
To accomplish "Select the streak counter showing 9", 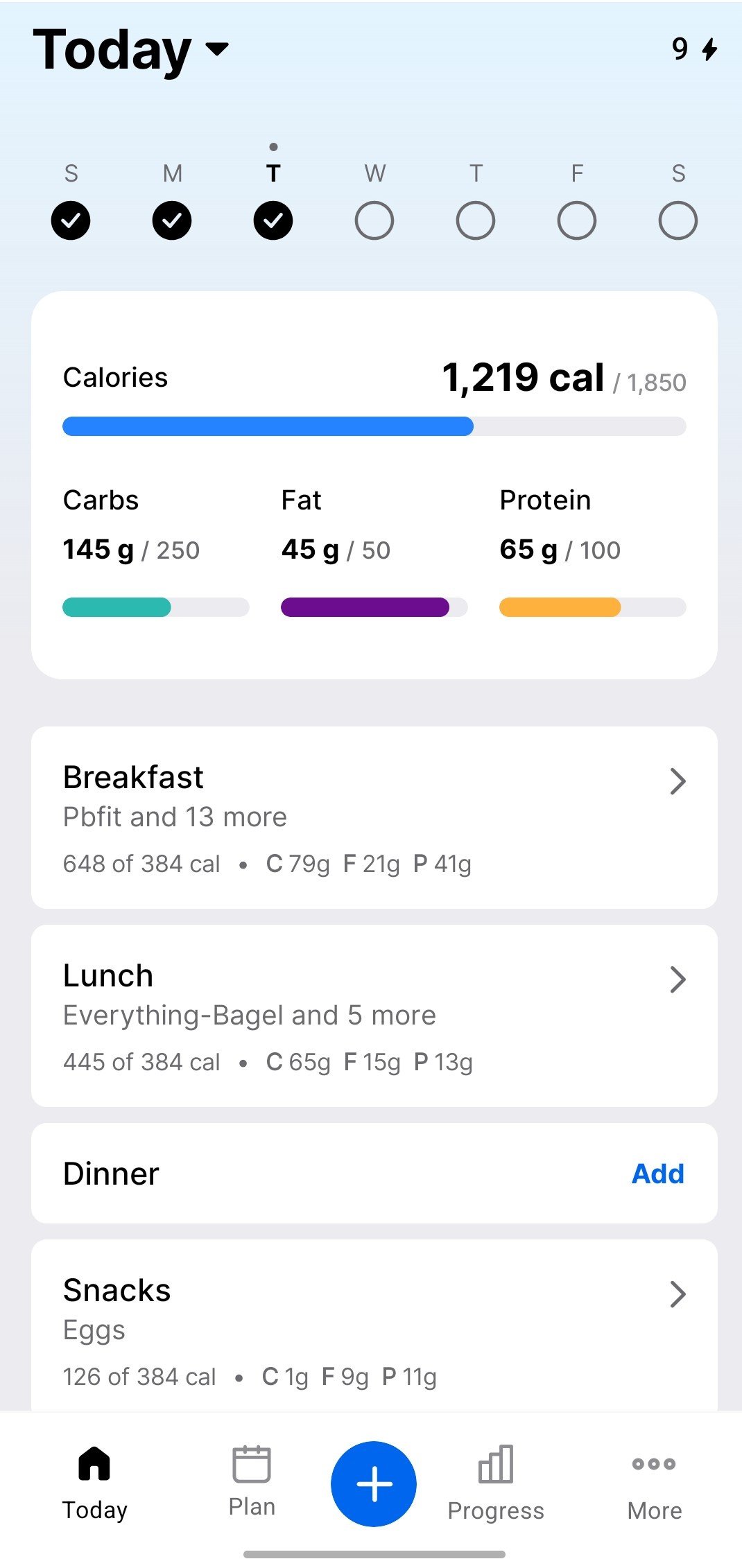I will coord(680,49).
